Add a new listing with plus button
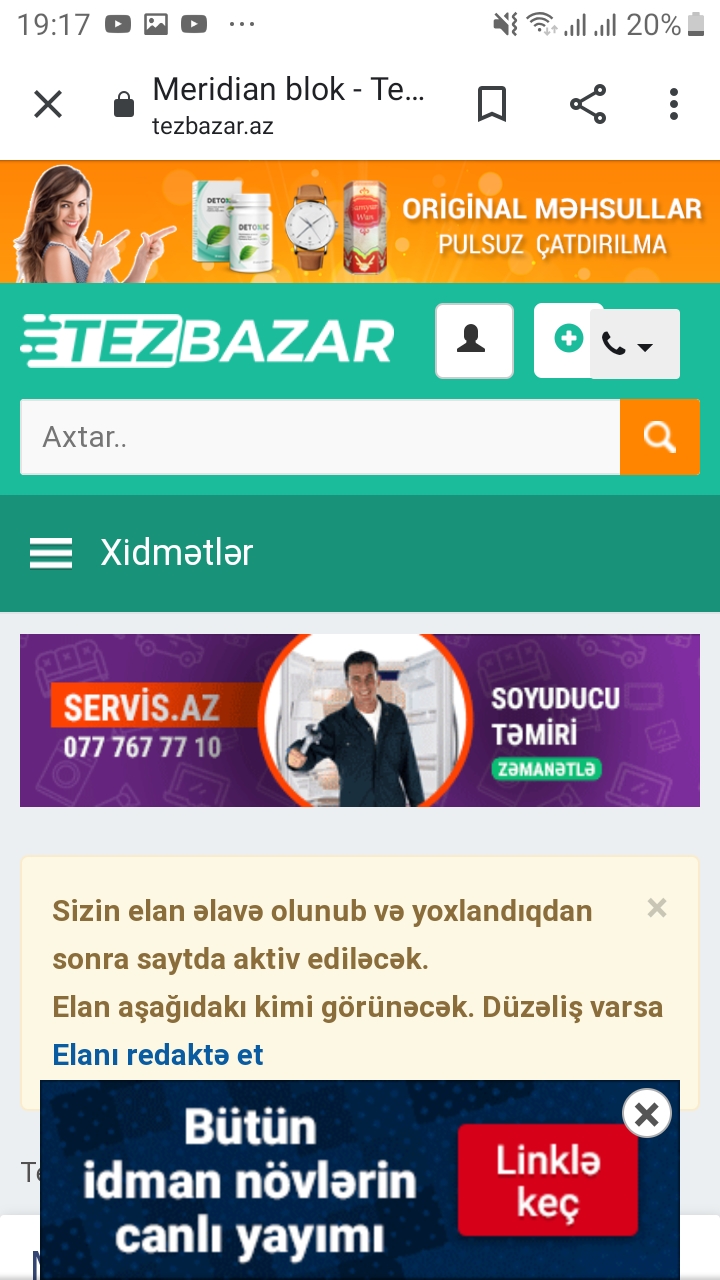 (565, 340)
